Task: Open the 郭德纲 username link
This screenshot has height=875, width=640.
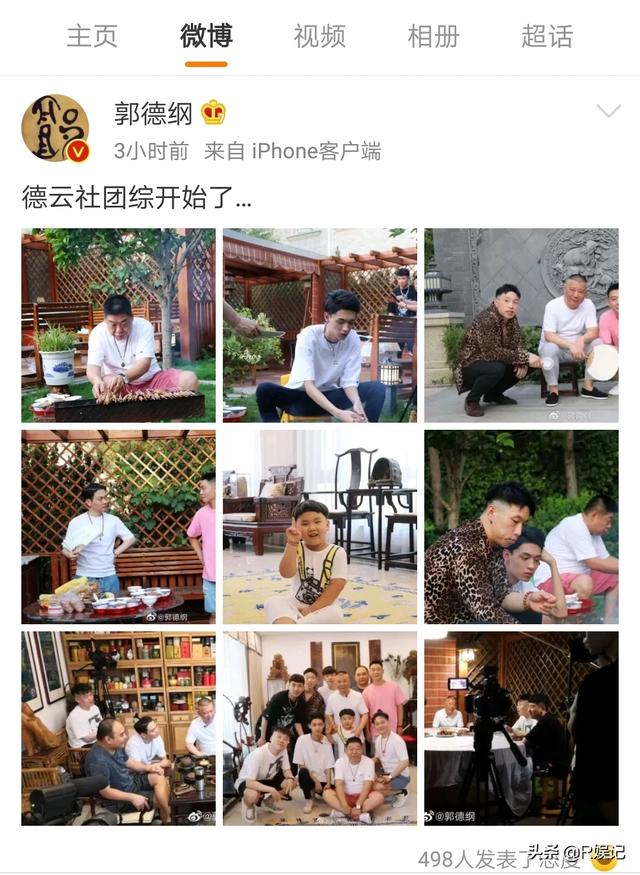Action: (153, 113)
